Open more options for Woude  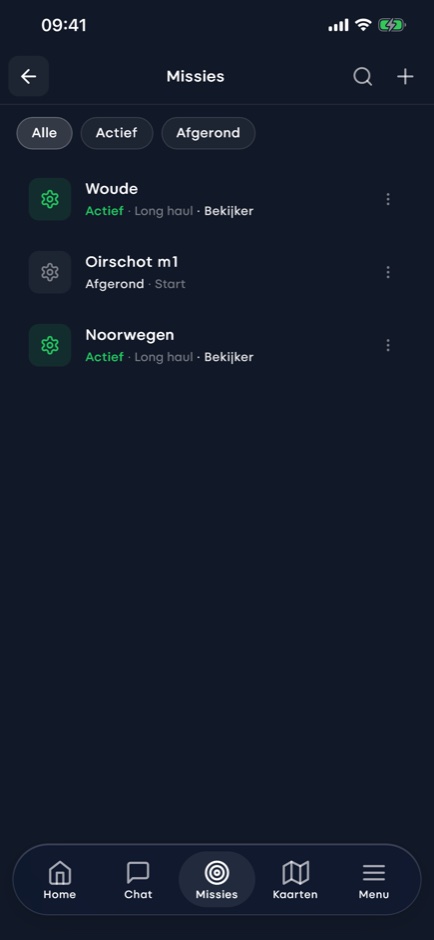[x=388, y=199]
